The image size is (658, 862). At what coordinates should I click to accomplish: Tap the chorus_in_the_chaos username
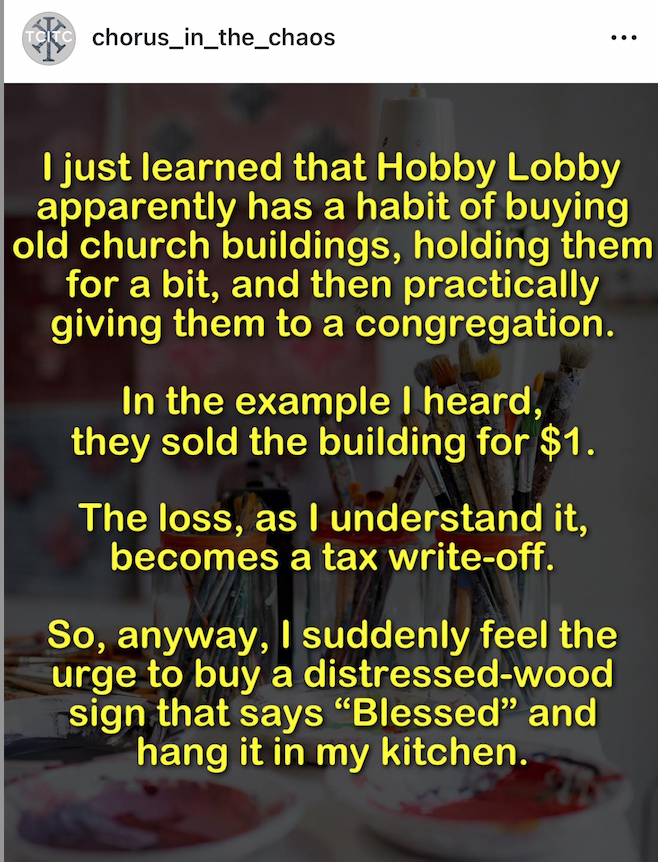213,39
